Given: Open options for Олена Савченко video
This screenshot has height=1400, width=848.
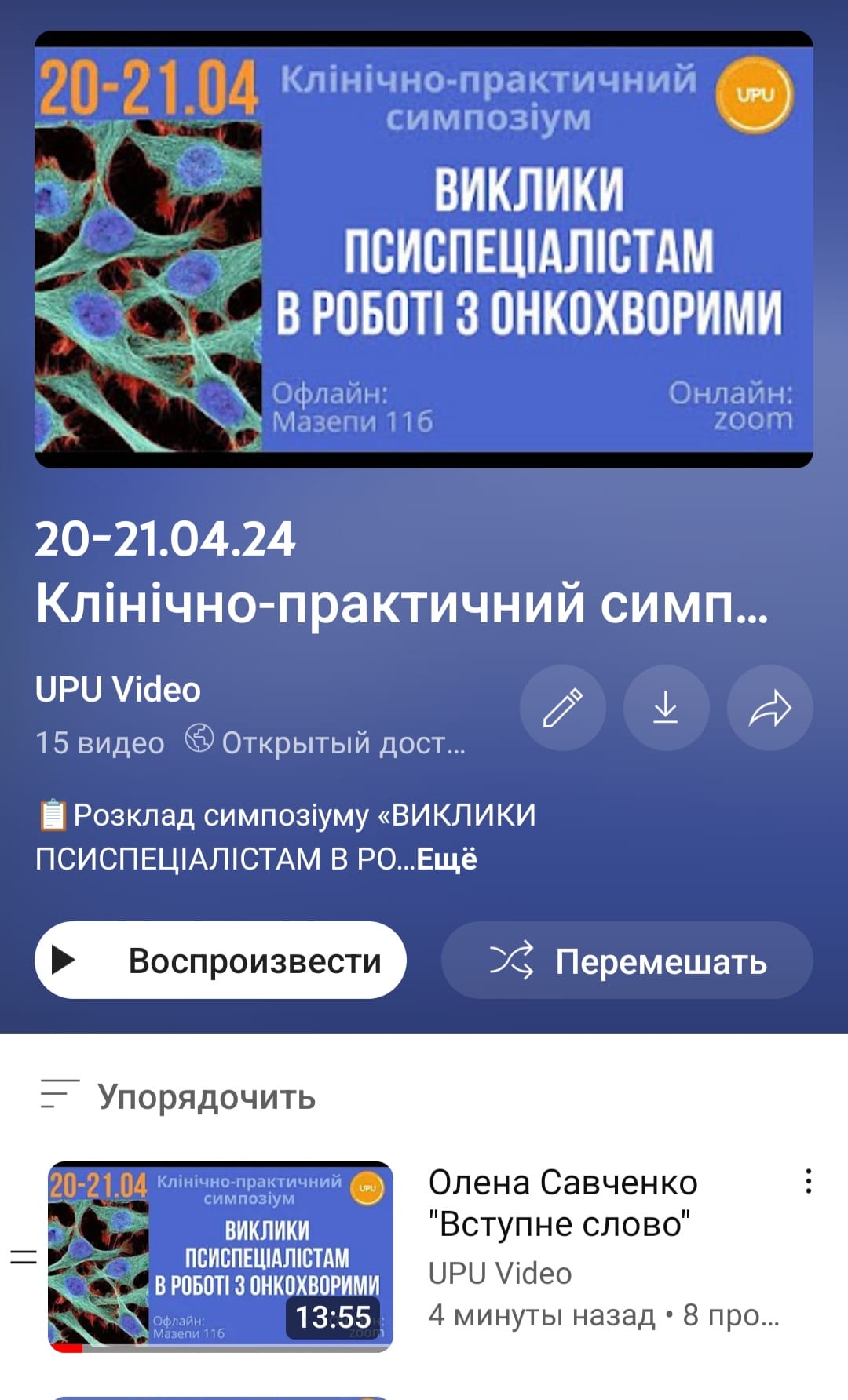Looking at the screenshot, I should click(x=808, y=1182).
